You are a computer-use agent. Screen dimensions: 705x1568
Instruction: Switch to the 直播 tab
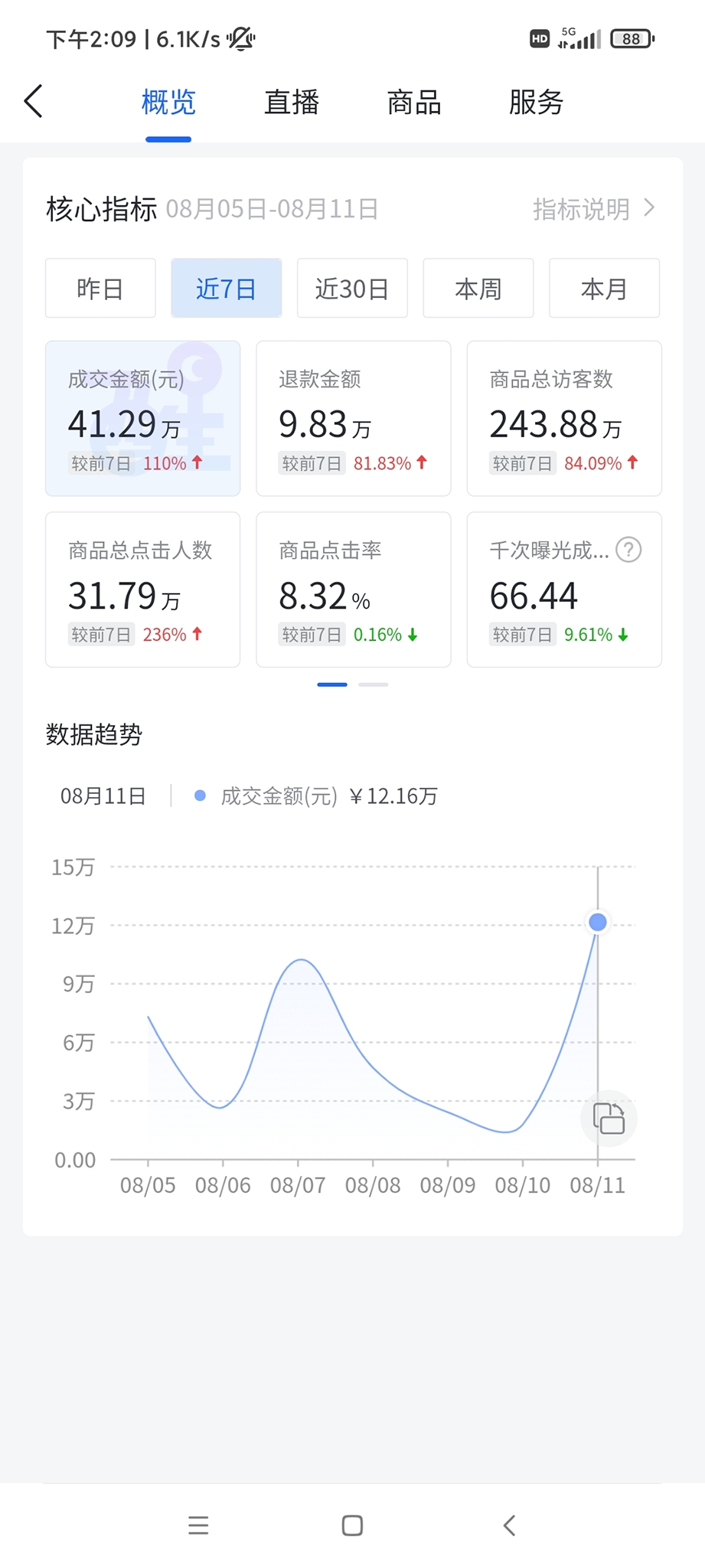click(x=291, y=102)
